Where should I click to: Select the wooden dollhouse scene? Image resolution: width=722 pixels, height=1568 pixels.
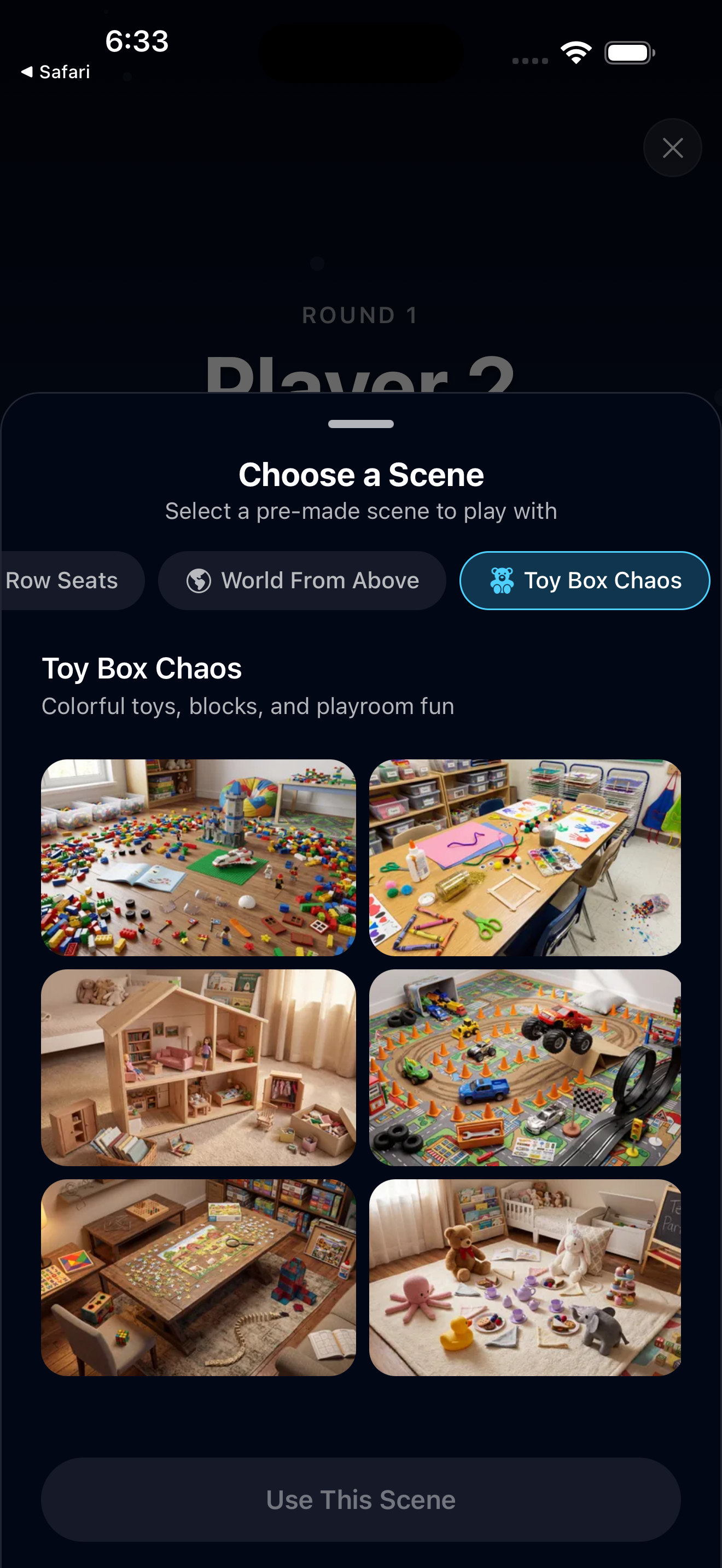pos(199,1067)
